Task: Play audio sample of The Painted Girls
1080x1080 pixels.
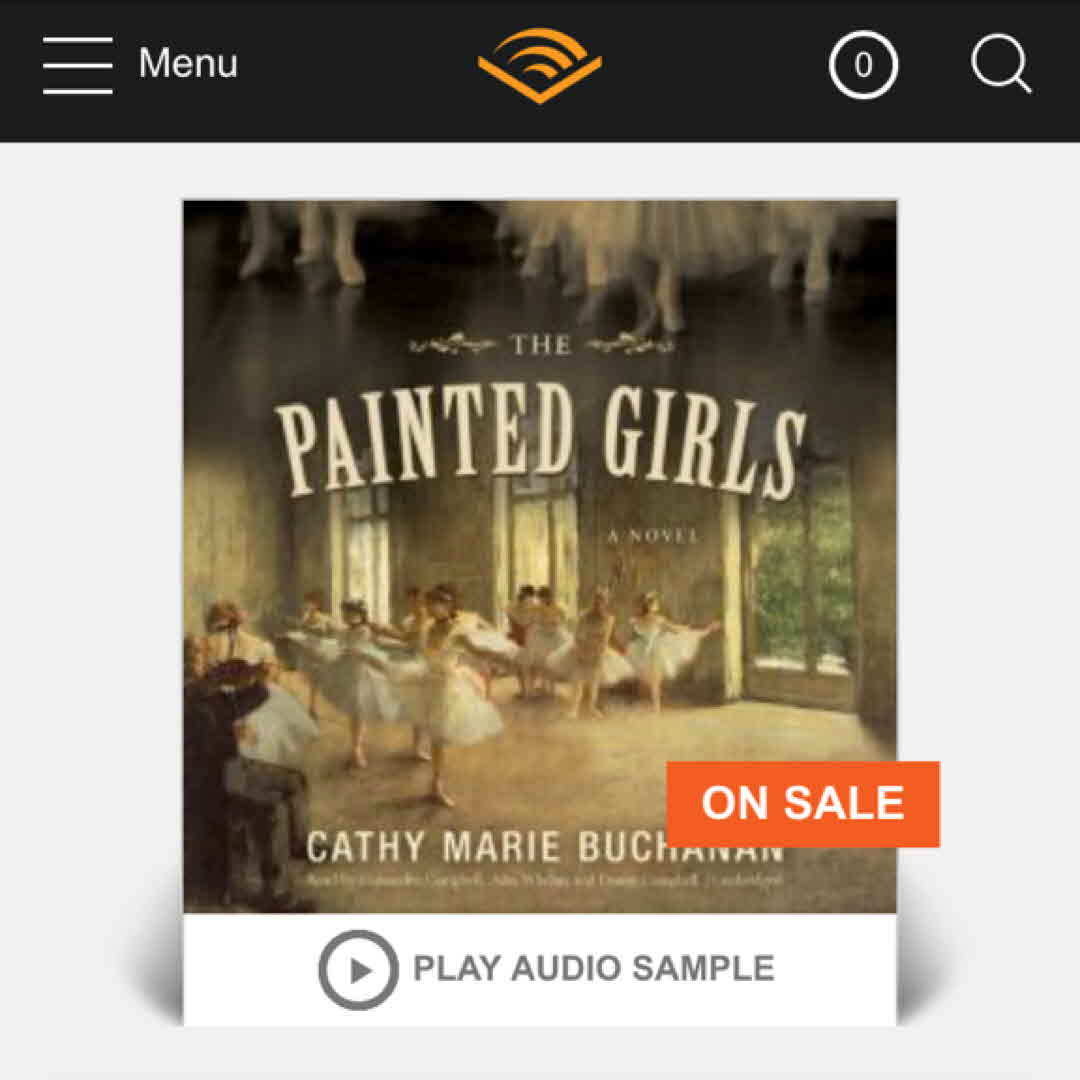Action: pos(546,969)
